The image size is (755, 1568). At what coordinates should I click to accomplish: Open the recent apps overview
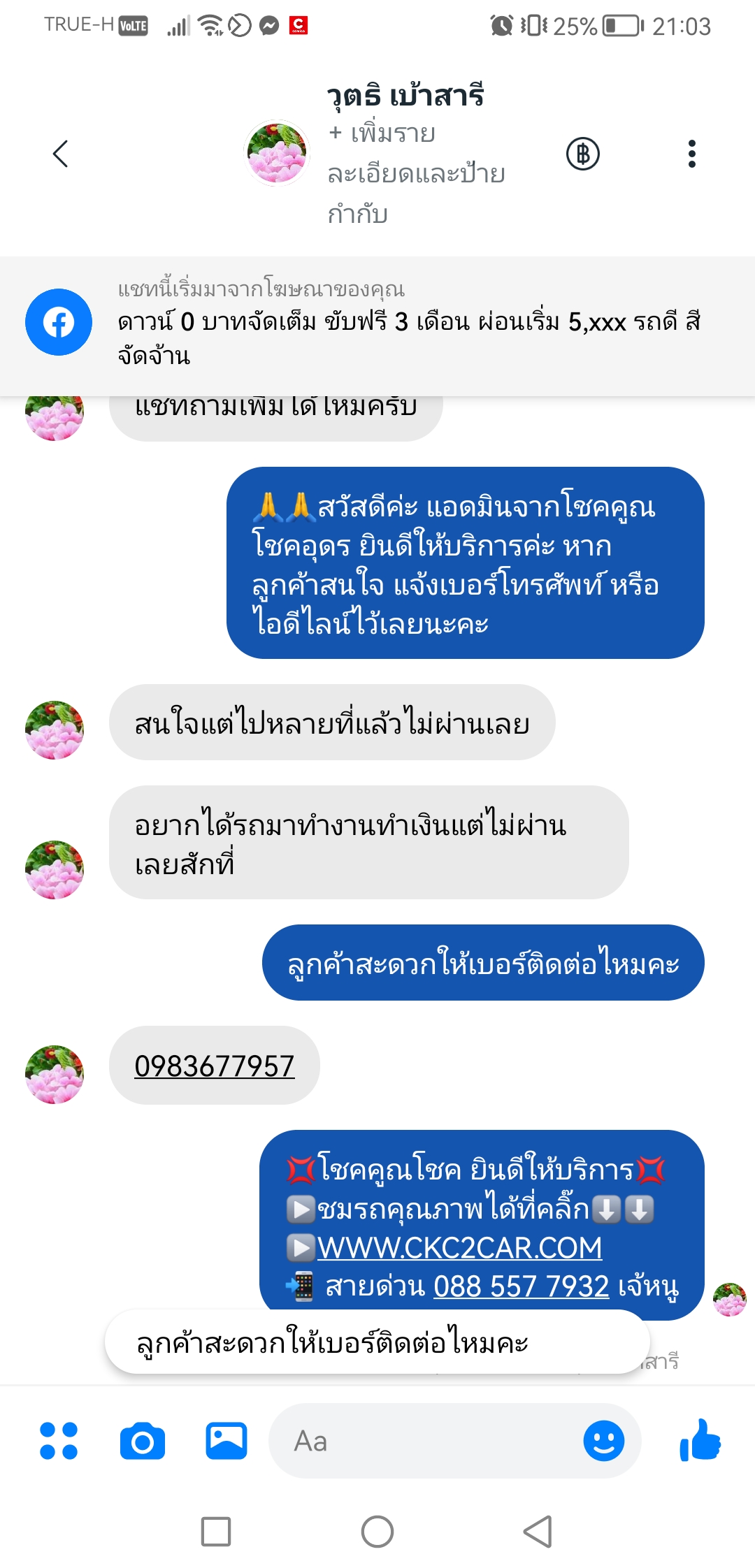[x=216, y=1532]
